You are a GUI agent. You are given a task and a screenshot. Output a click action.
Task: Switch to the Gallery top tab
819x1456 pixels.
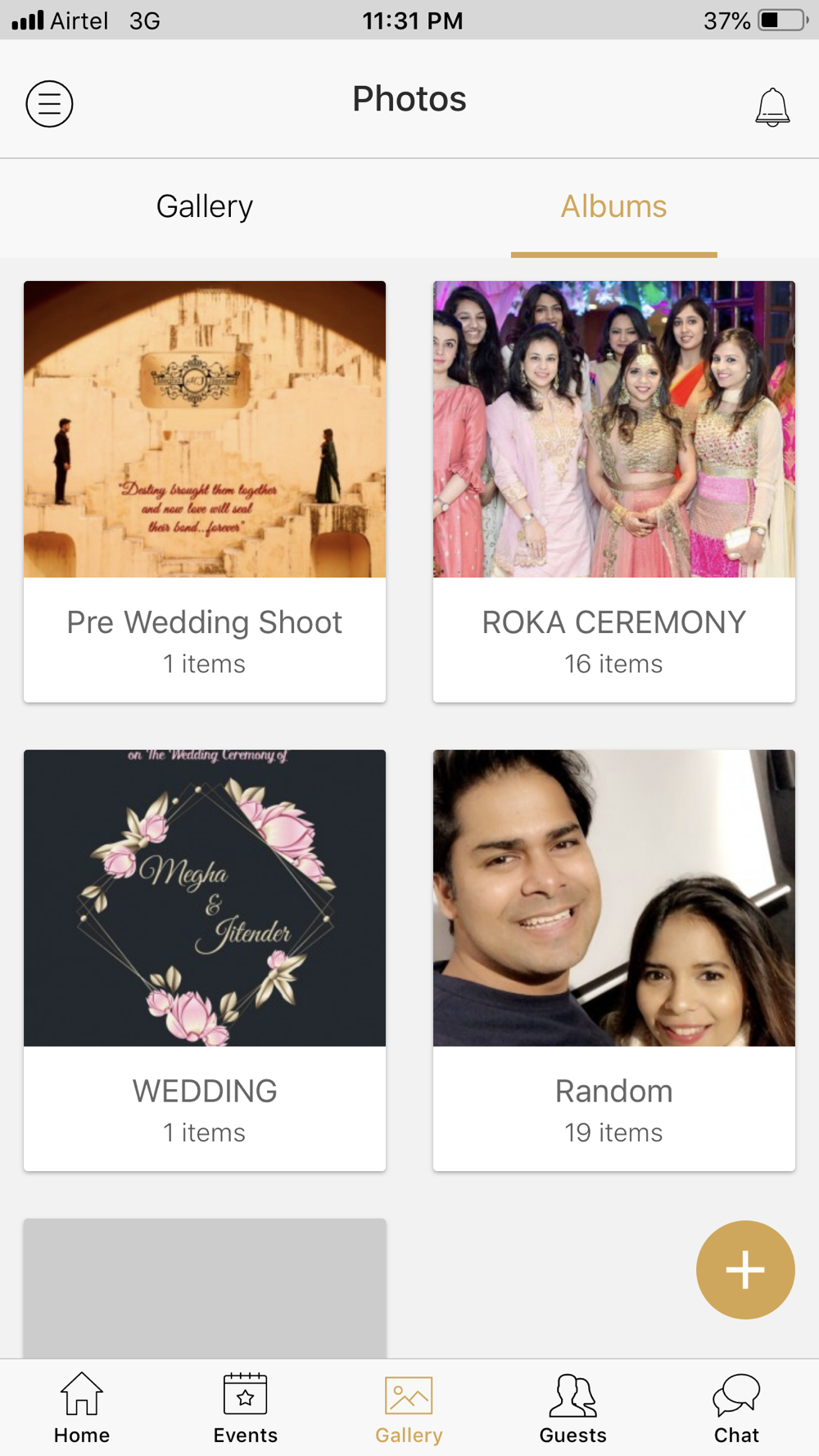click(205, 206)
